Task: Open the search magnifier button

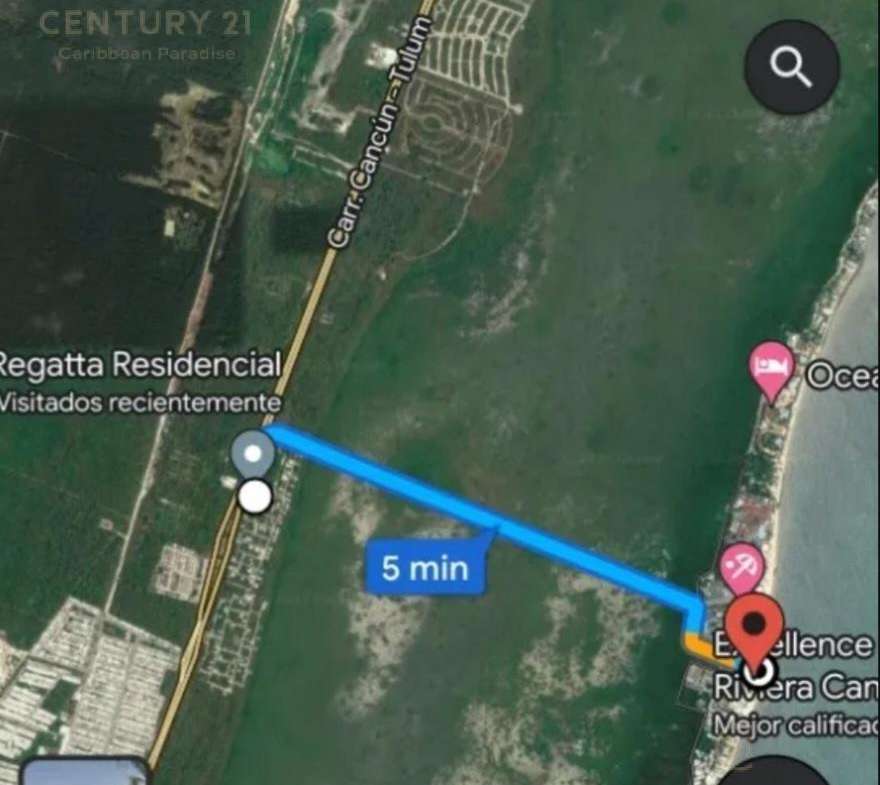Action: click(791, 67)
